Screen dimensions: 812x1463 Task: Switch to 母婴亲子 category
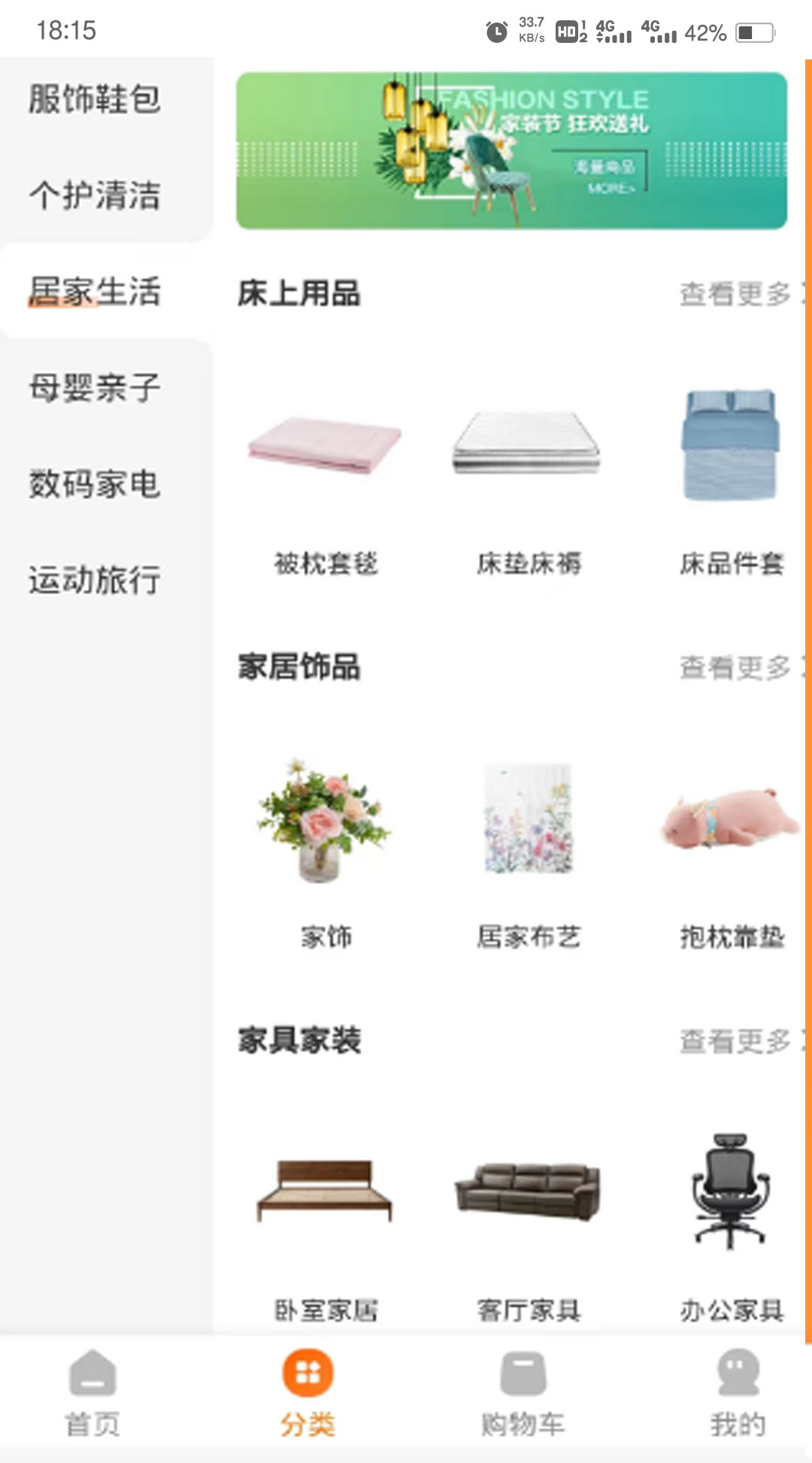pyautogui.click(x=95, y=388)
